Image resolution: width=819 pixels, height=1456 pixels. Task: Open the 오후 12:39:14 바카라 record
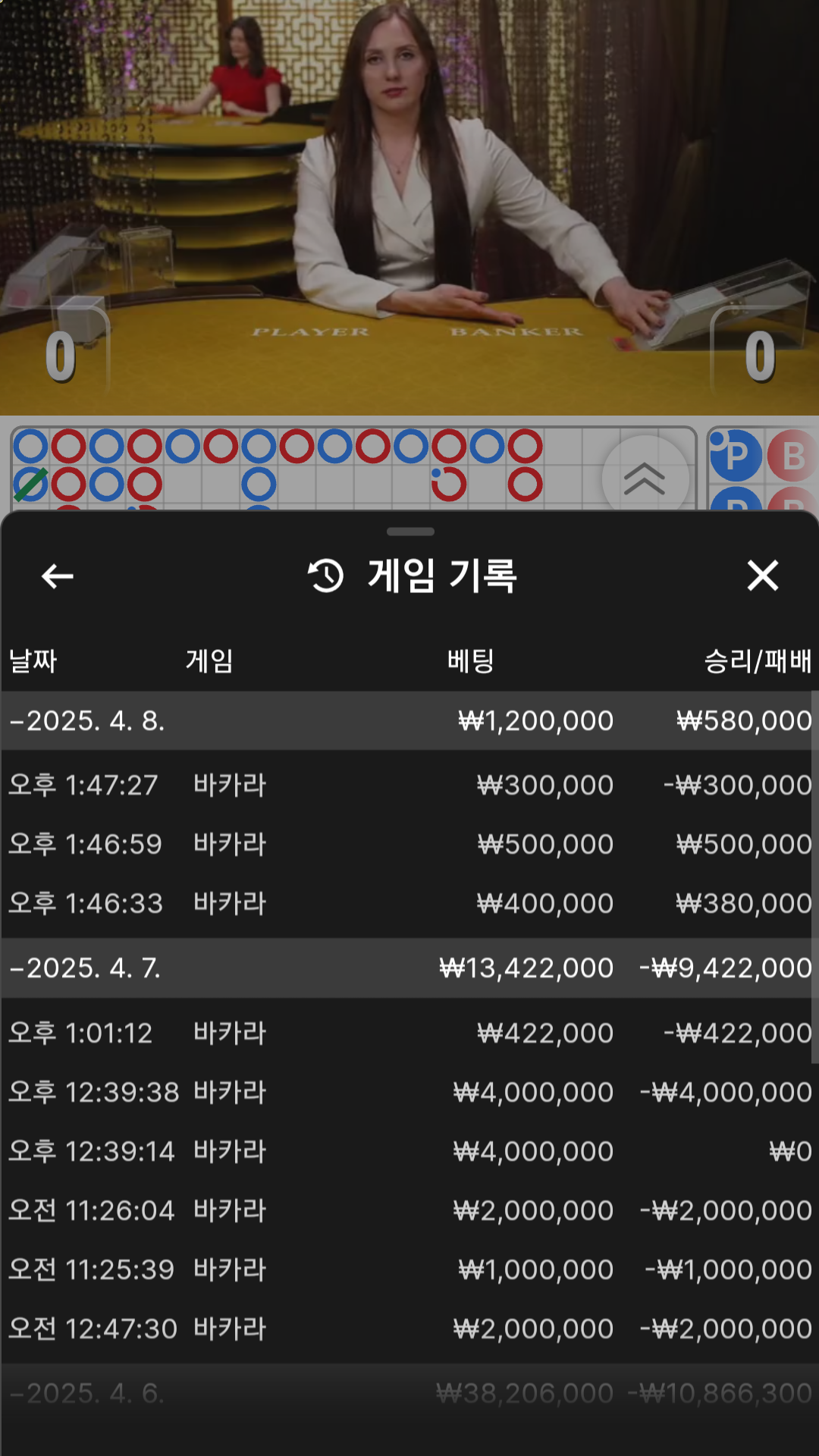(409, 1151)
